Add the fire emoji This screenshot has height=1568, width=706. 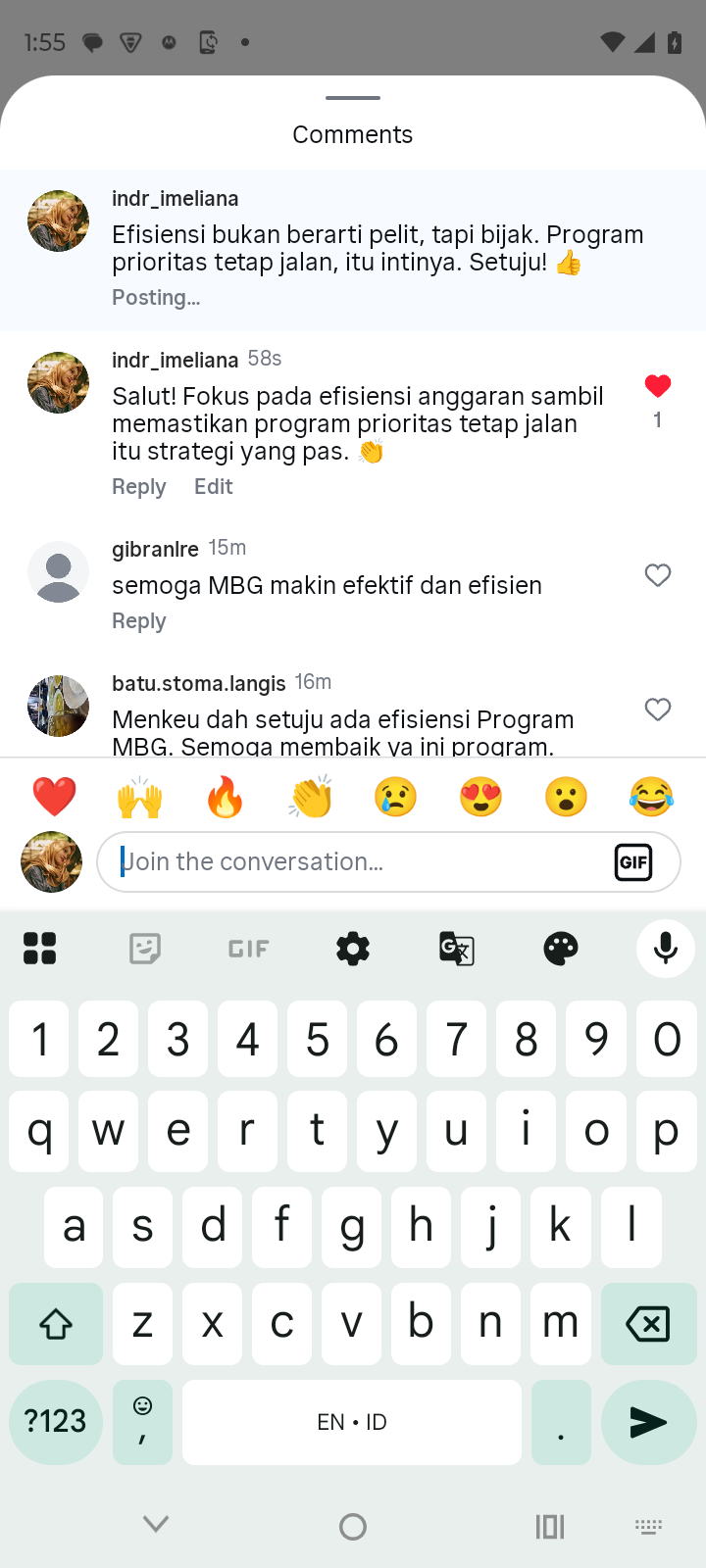tap(225, 797)
